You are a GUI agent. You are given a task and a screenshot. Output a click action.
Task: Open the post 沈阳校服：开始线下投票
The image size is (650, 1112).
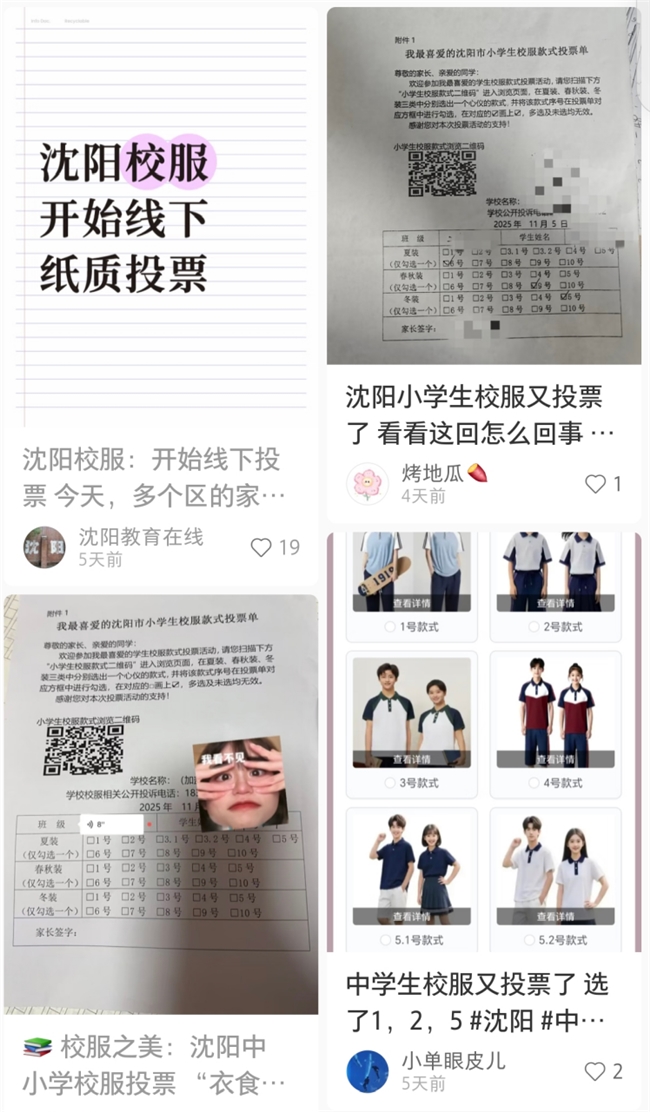[x=160, y=477]
